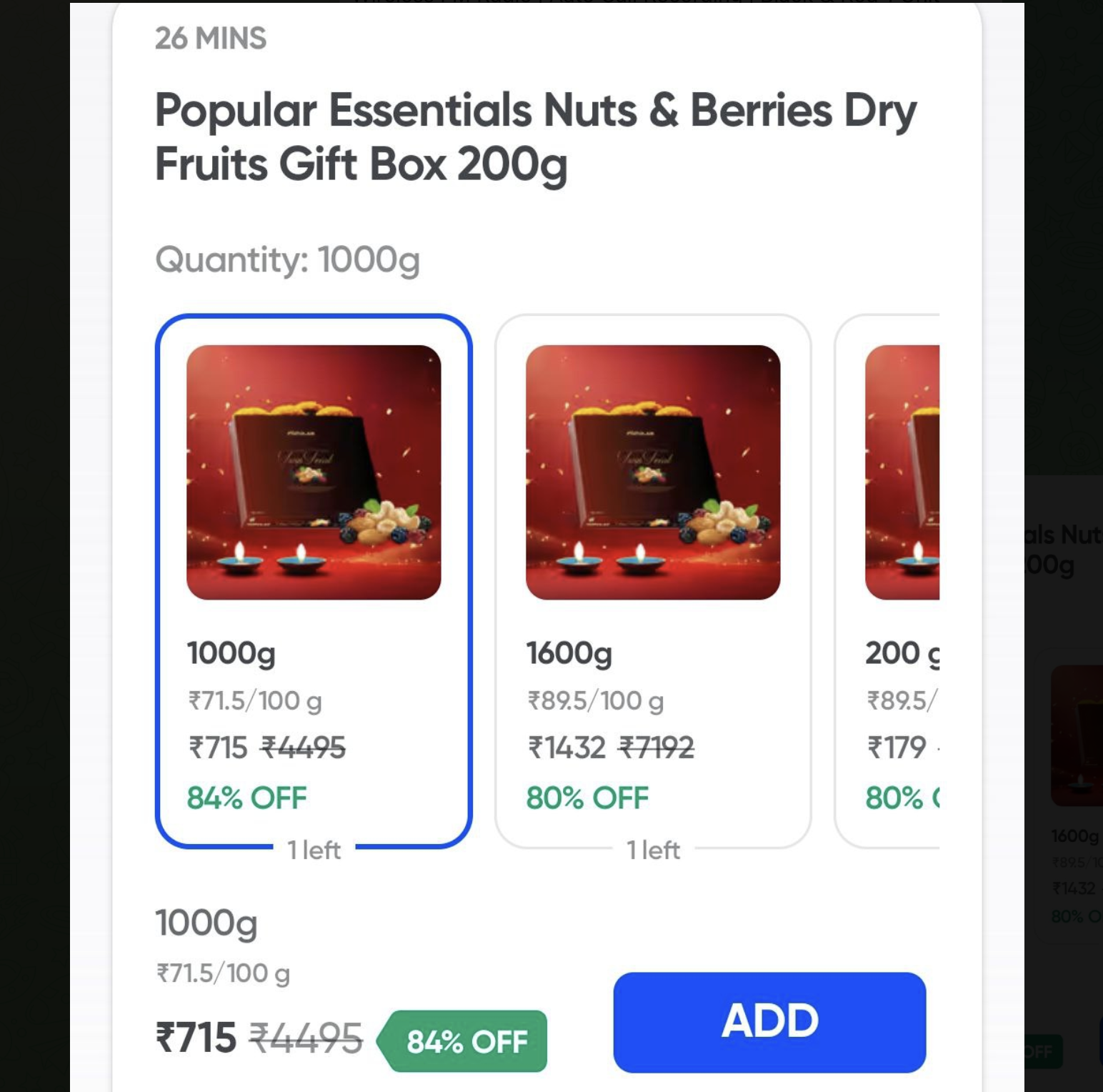Select the 1000g quantity variant
Viewport: 1103px width, 1092px height.
point(314,580)
